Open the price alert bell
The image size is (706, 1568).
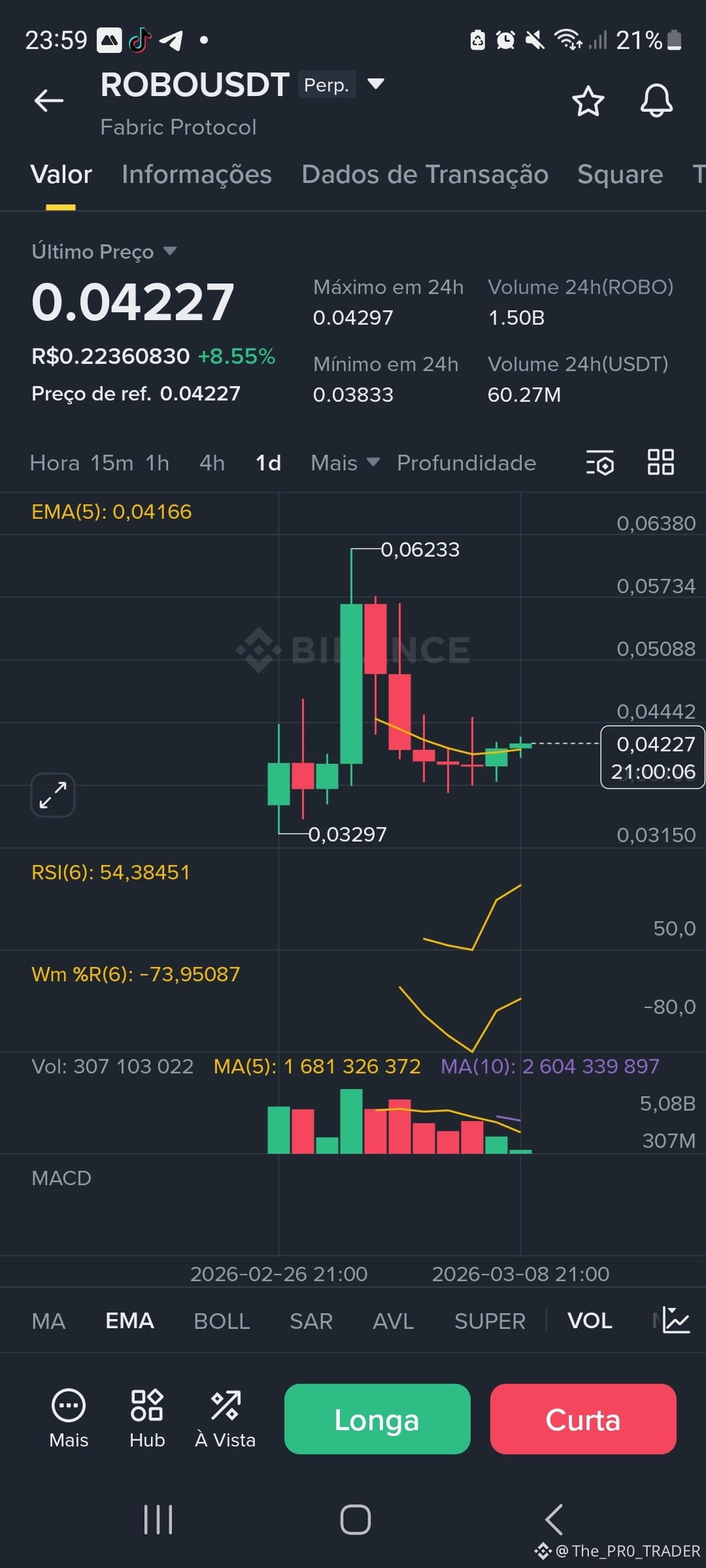[656, 101]
